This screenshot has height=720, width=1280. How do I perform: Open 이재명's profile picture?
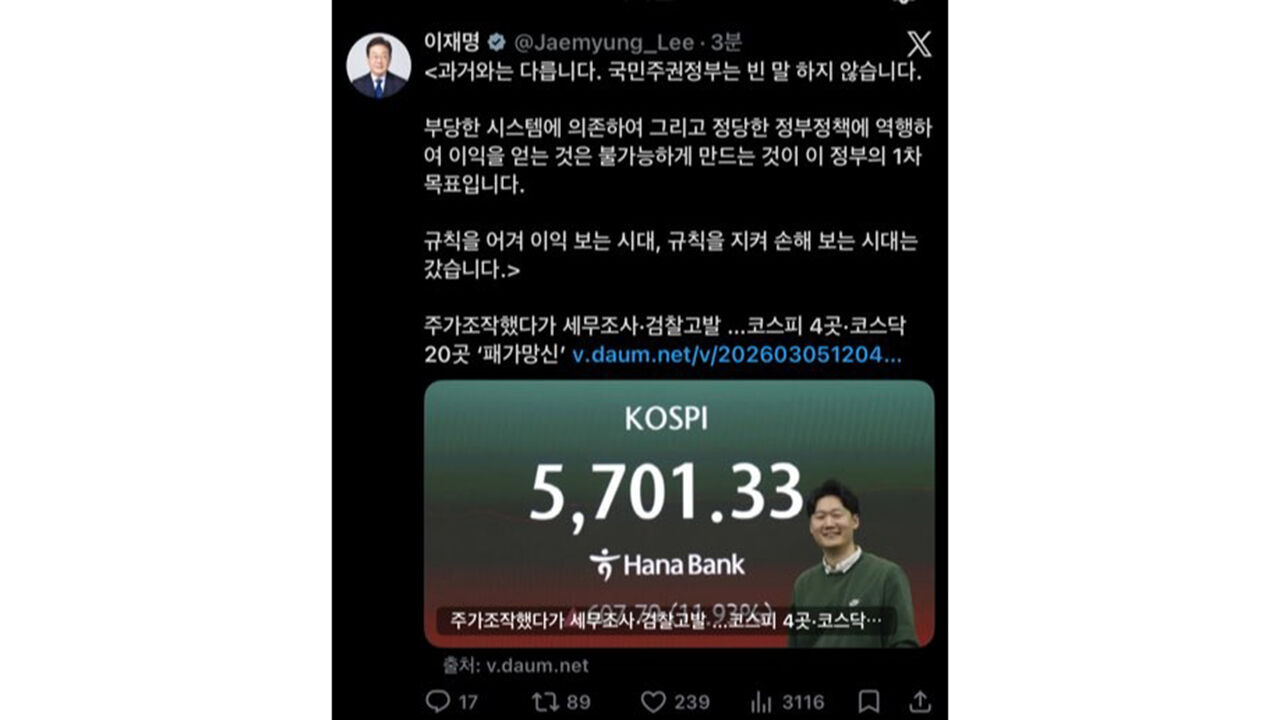point(378,65)
